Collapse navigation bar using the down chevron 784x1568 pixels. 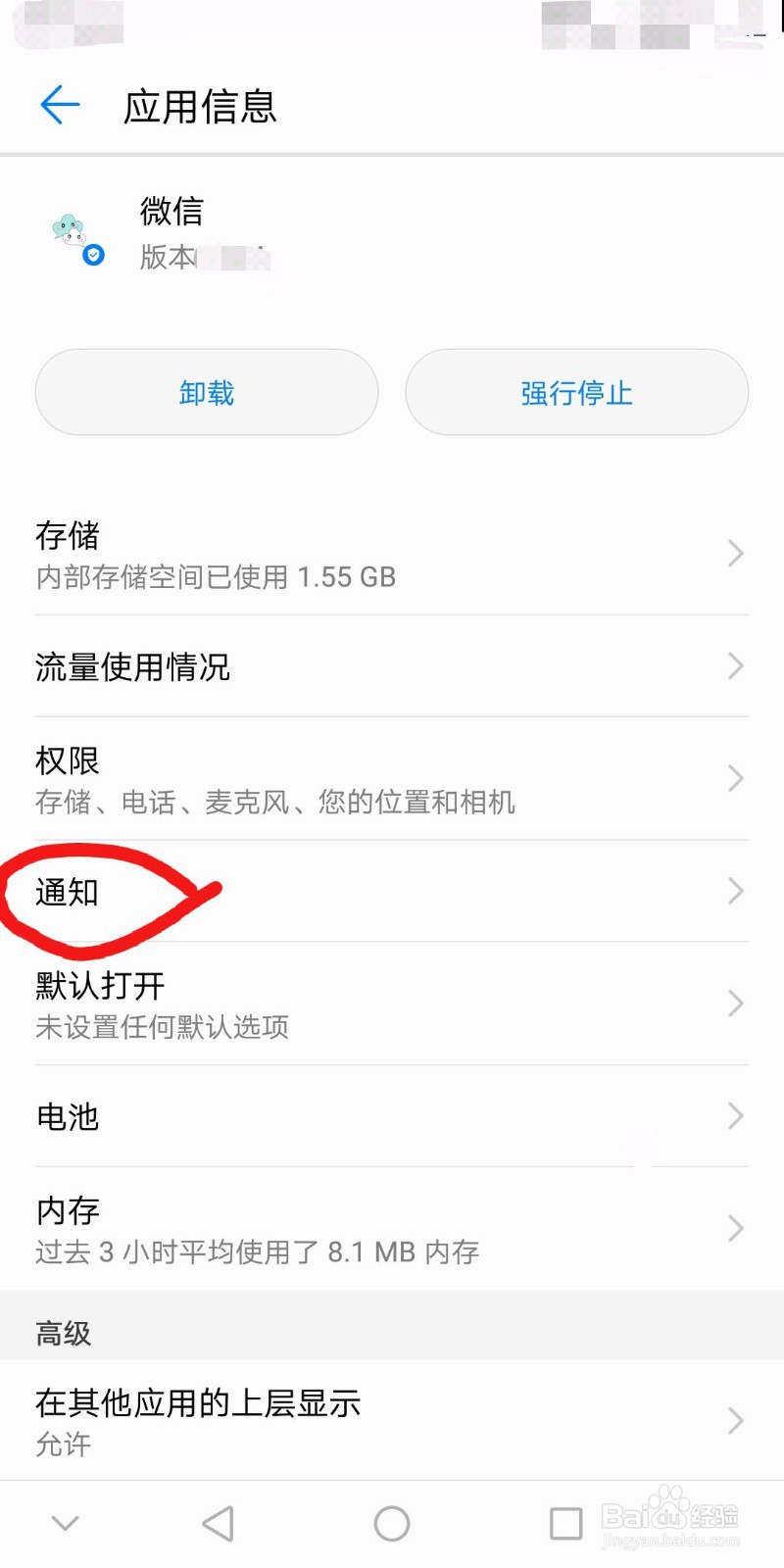[x=65, y=1524]
